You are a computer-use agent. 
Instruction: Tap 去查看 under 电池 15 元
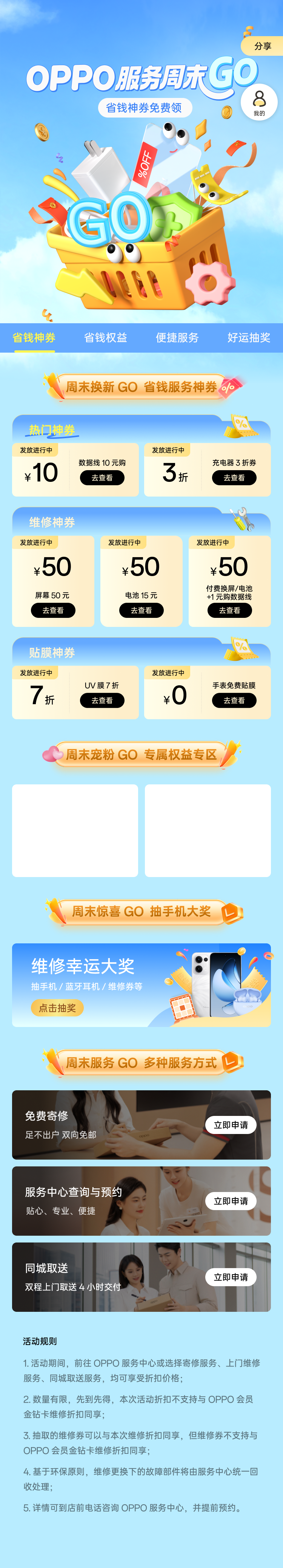[x=141, y=611]
